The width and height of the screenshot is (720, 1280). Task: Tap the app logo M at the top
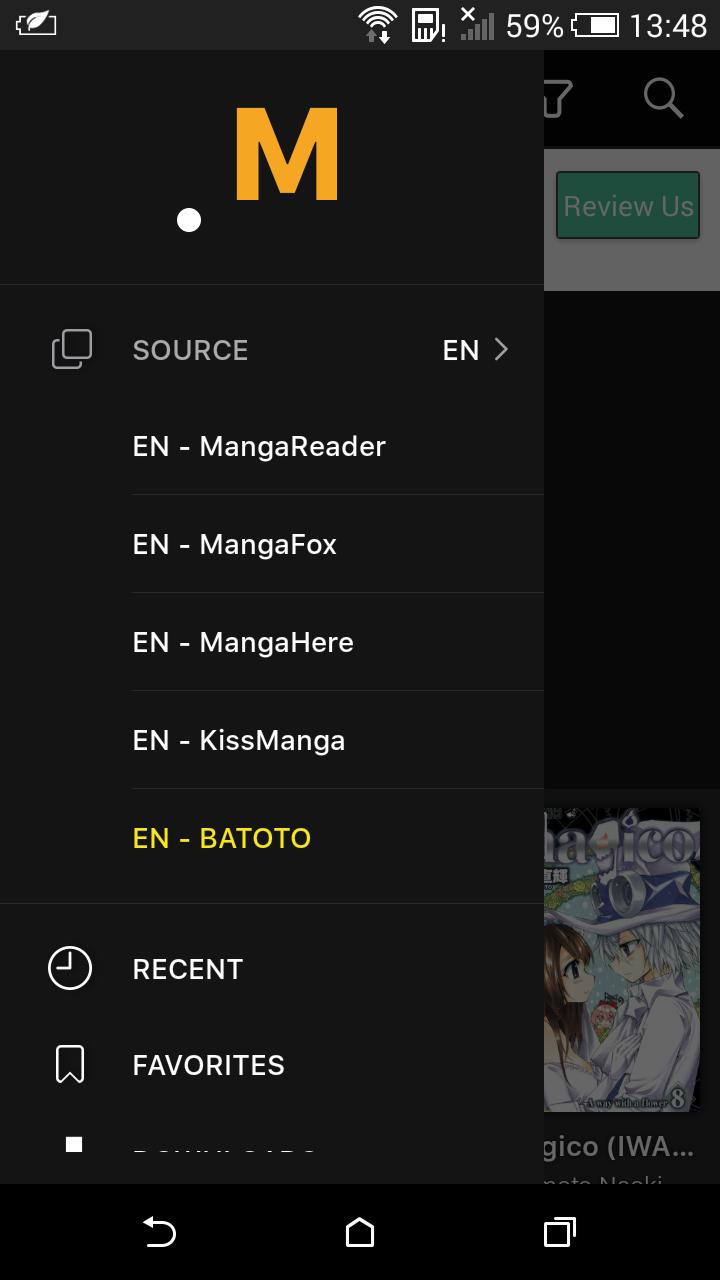click(x=286, y=152)
